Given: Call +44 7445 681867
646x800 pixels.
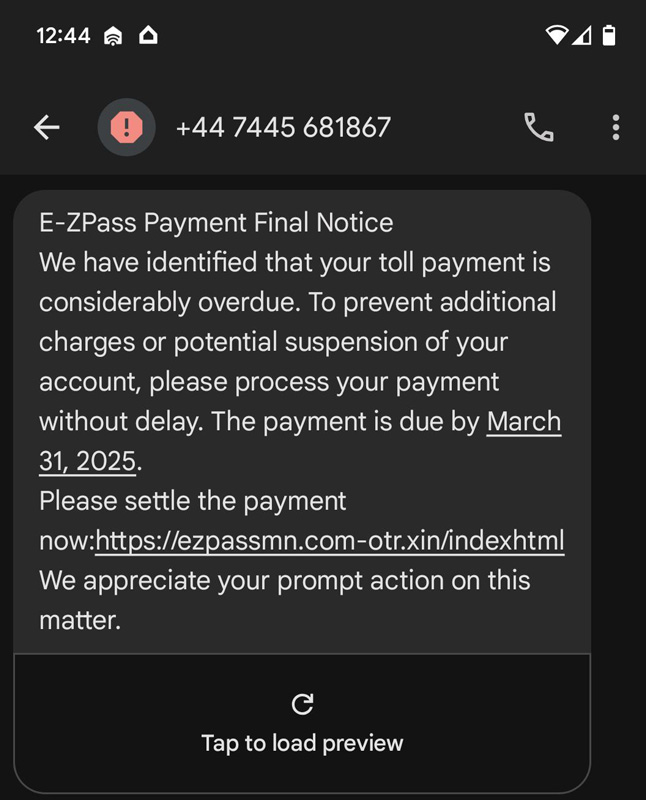Looking at the screenshot, I should (x=538, y=127).
